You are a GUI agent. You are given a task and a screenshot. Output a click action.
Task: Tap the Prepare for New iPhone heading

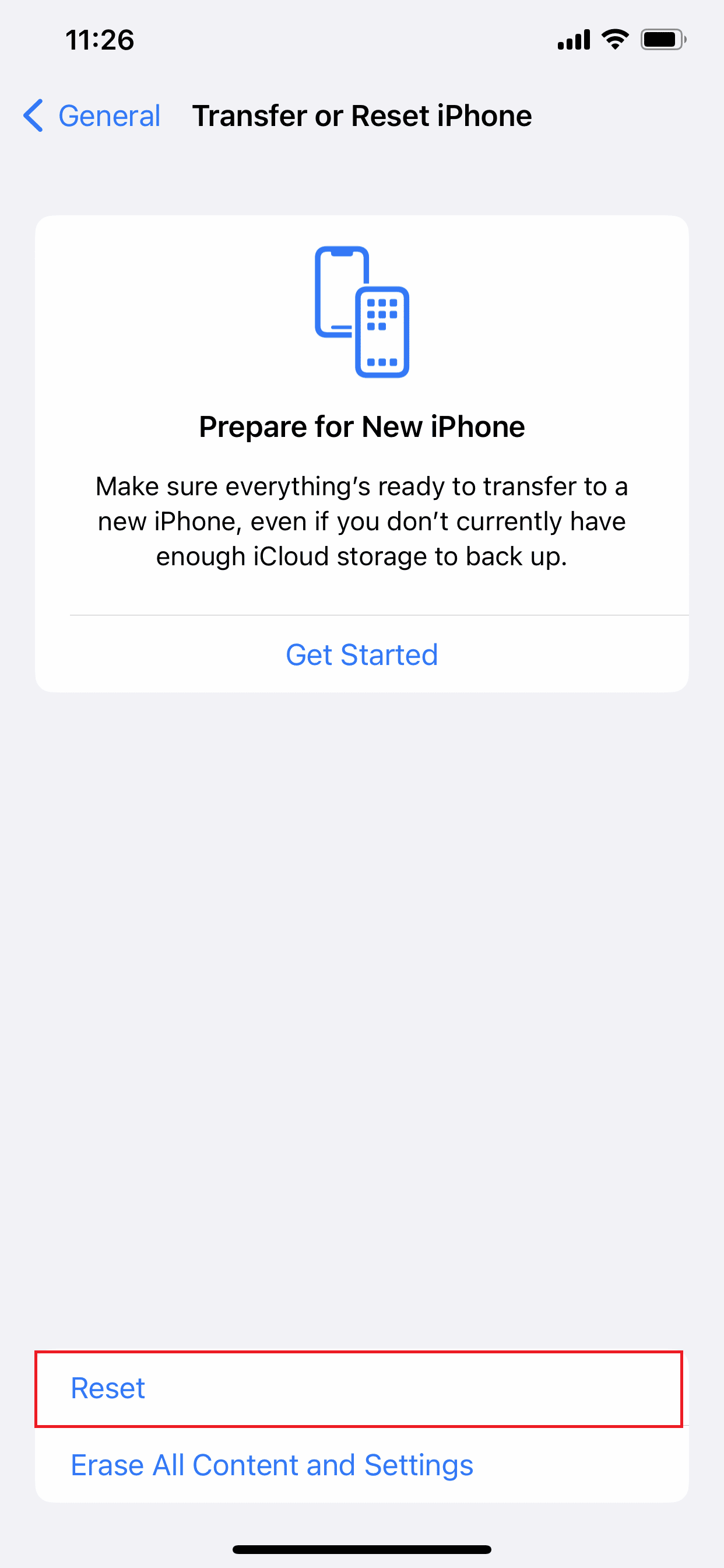[361, 426]
